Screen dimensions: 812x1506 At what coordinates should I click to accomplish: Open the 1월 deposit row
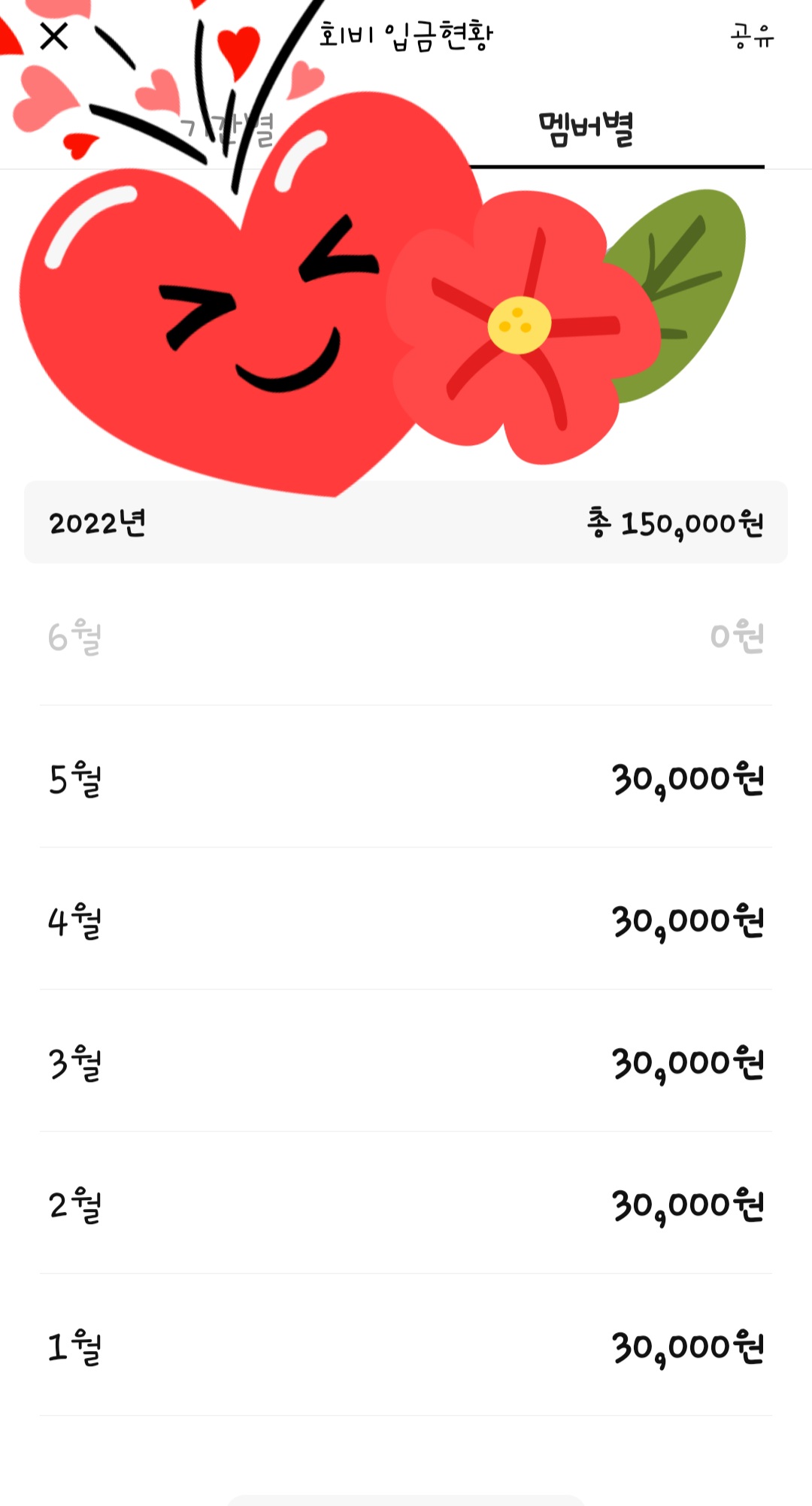406,1346
